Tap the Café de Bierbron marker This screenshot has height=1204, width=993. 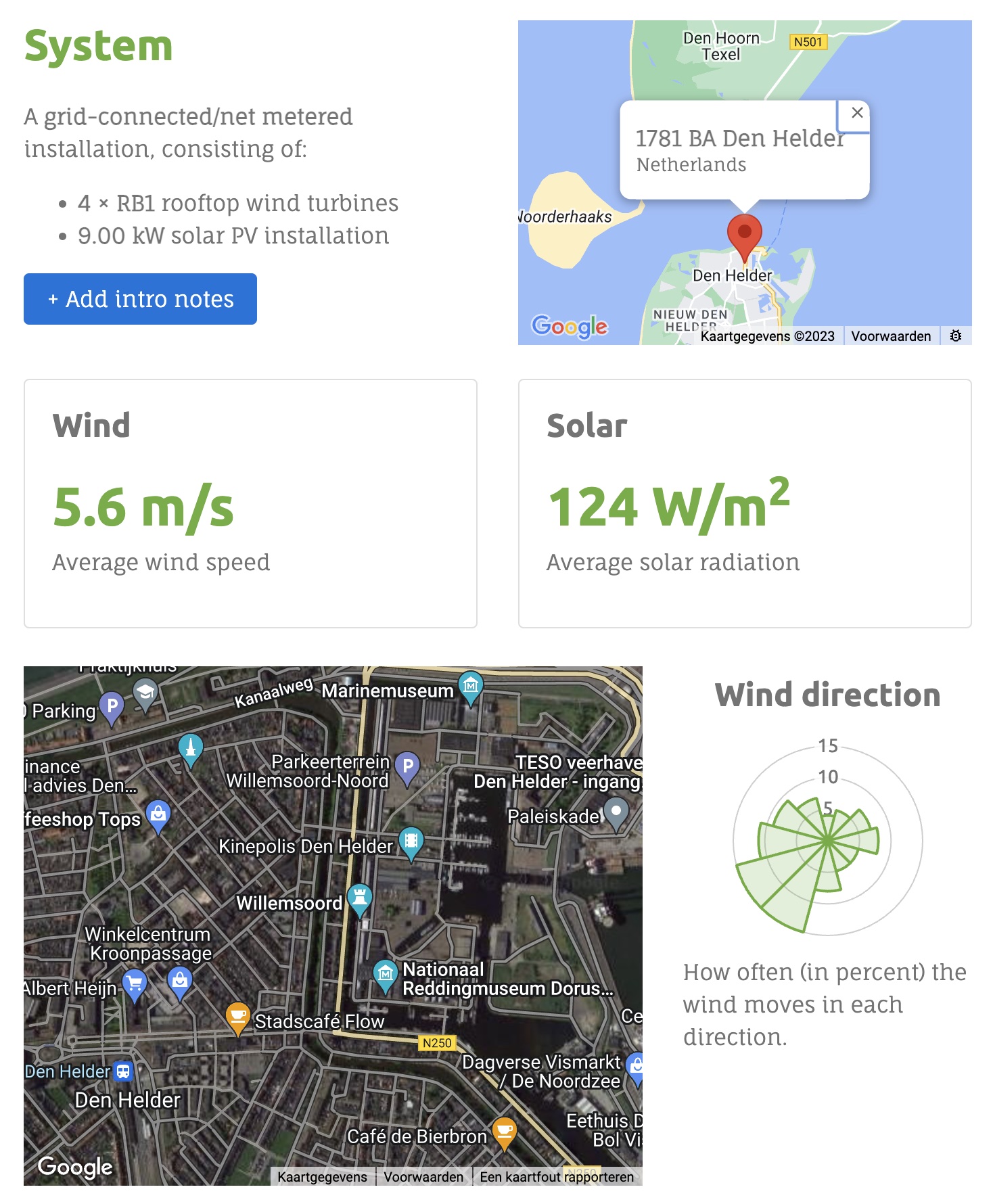505,1132
